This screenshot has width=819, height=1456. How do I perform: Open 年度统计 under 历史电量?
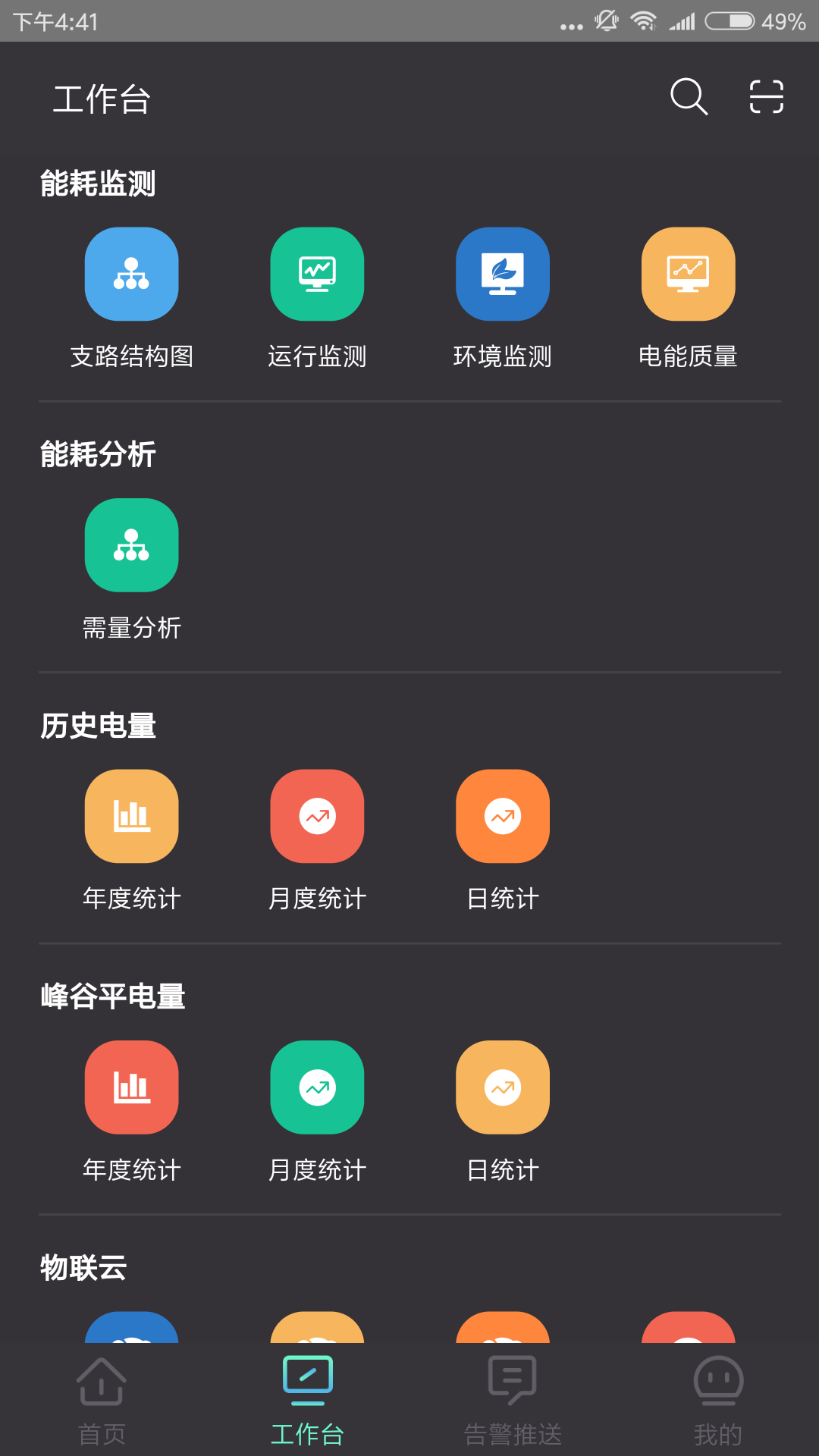coord(131,816)
